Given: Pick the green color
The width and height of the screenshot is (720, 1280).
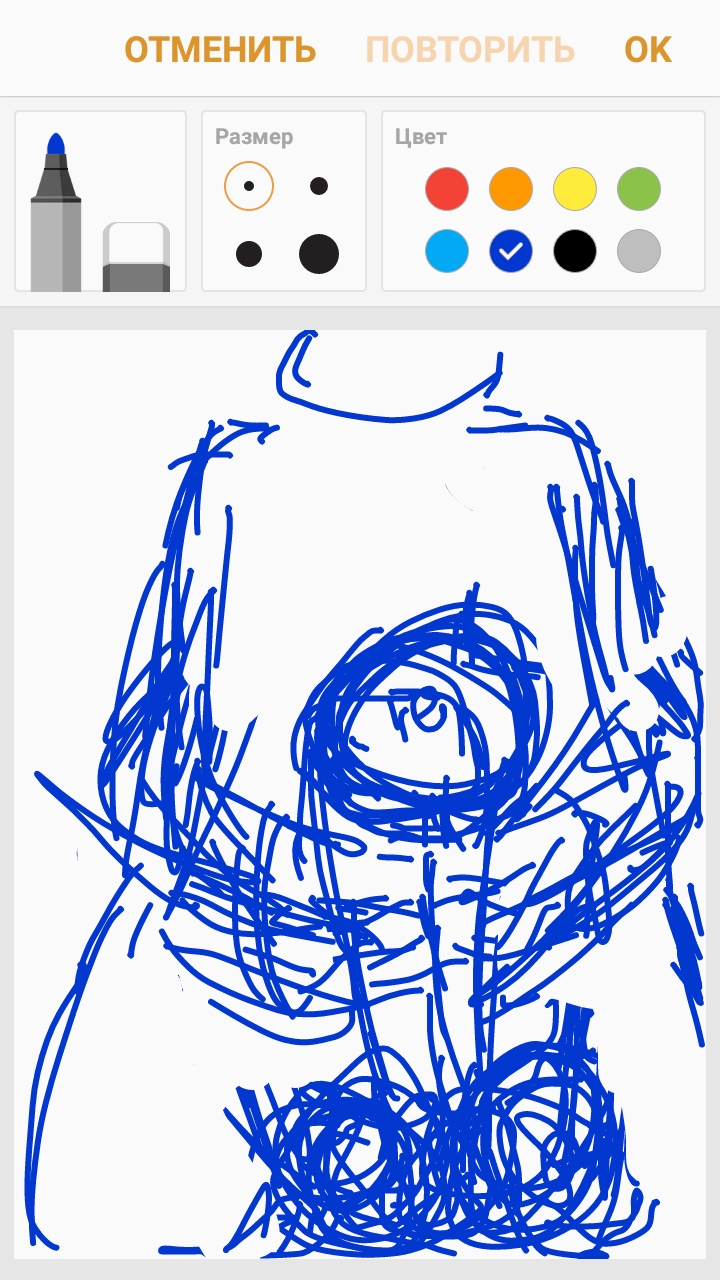Looking at the screenshot, I should (x=639, y=189).
